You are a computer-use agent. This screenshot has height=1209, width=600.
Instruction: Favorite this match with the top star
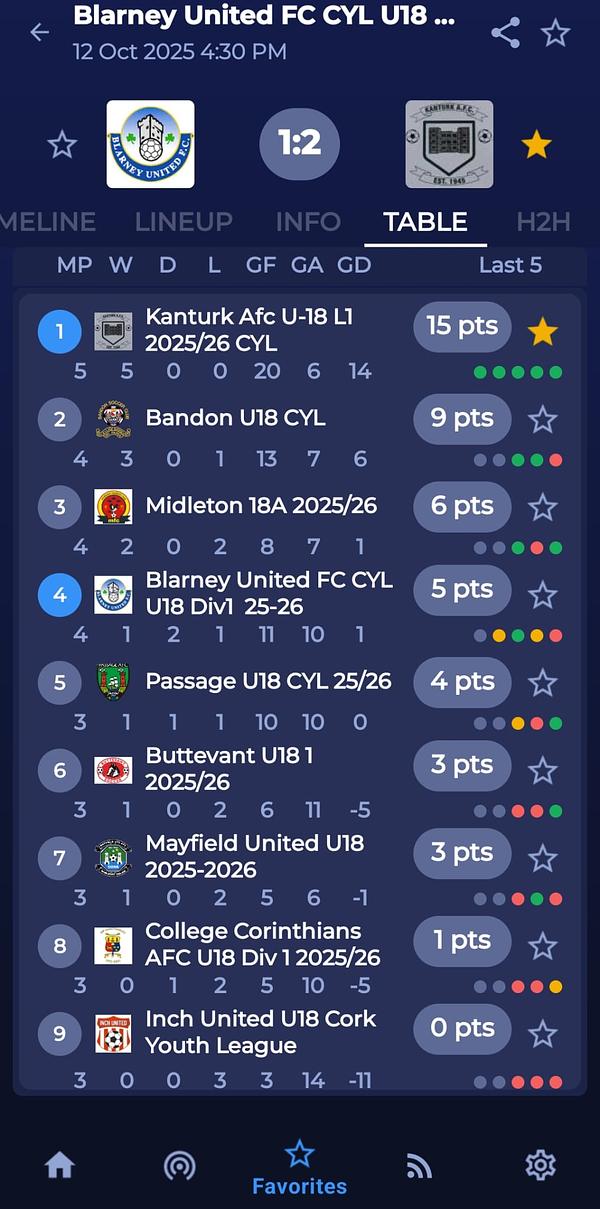pyautogui.click(x=555, y=32)
